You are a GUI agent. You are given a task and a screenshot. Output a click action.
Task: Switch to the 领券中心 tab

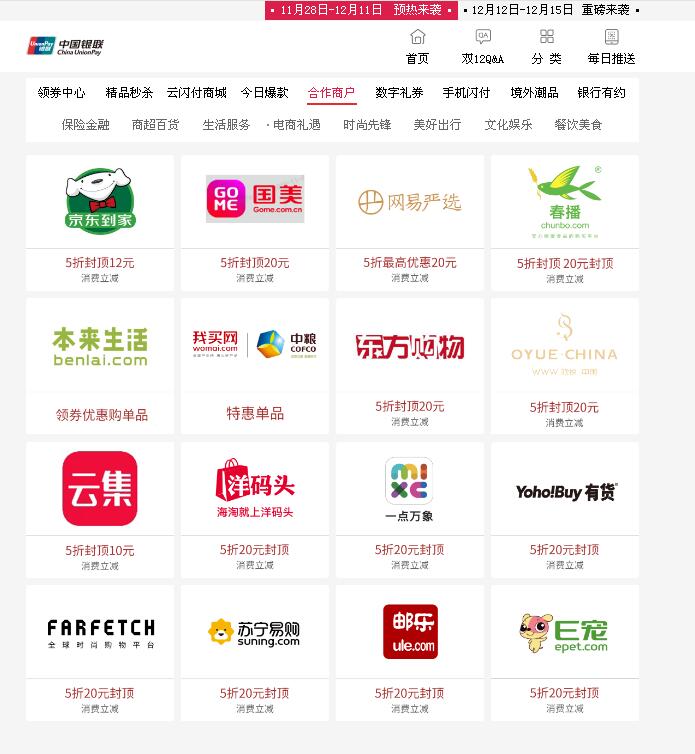pos(62,92)
